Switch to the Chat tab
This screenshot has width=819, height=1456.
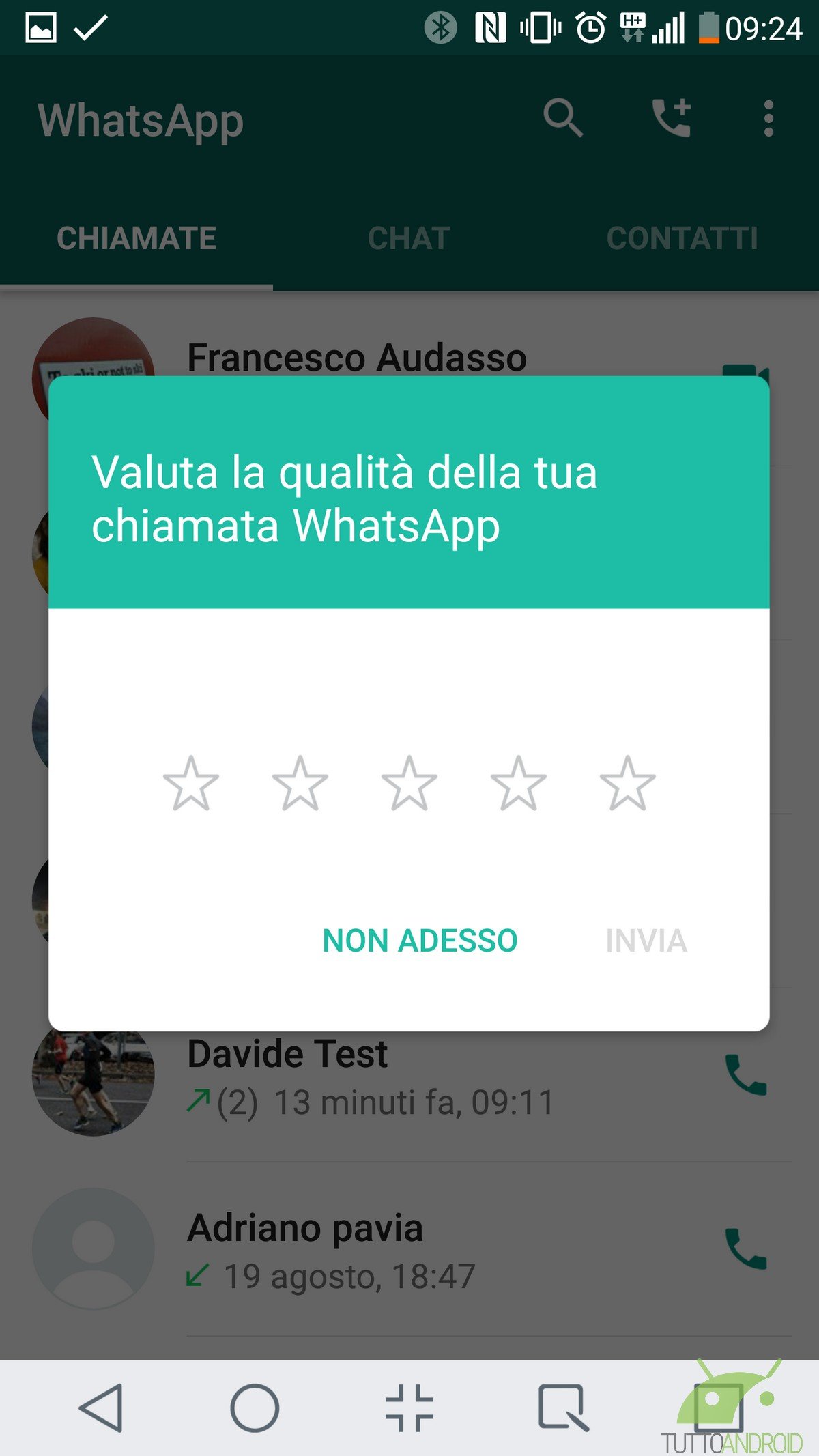(x=409, y=238)
